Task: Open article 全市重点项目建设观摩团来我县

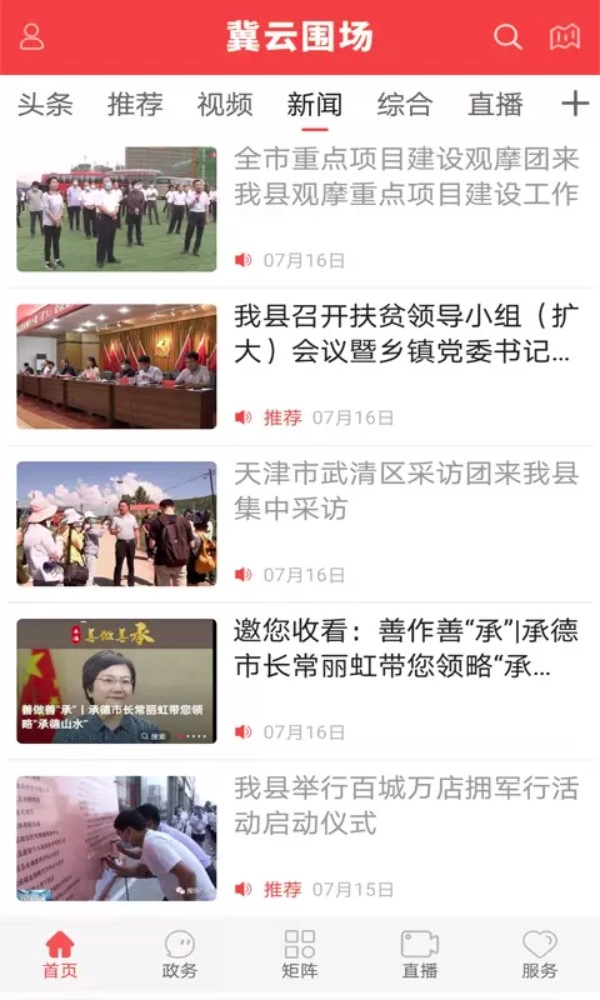Action: coord(406,176)
